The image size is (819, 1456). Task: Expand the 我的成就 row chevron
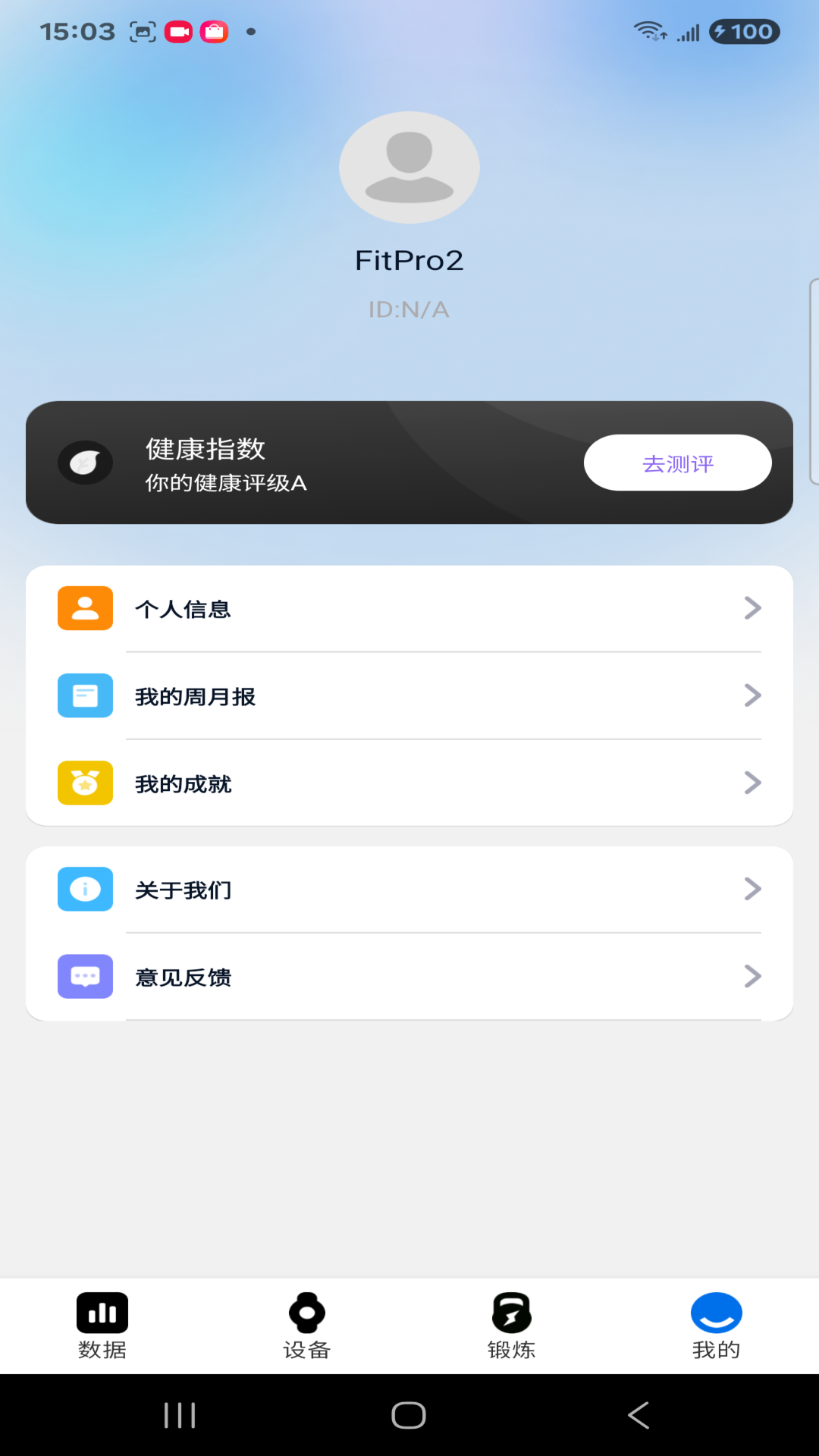tap(752, 783)
